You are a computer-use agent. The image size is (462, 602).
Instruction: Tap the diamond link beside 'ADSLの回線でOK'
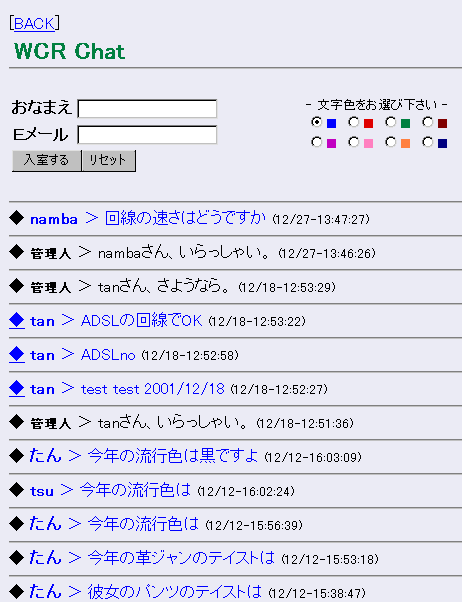[17, 320]
